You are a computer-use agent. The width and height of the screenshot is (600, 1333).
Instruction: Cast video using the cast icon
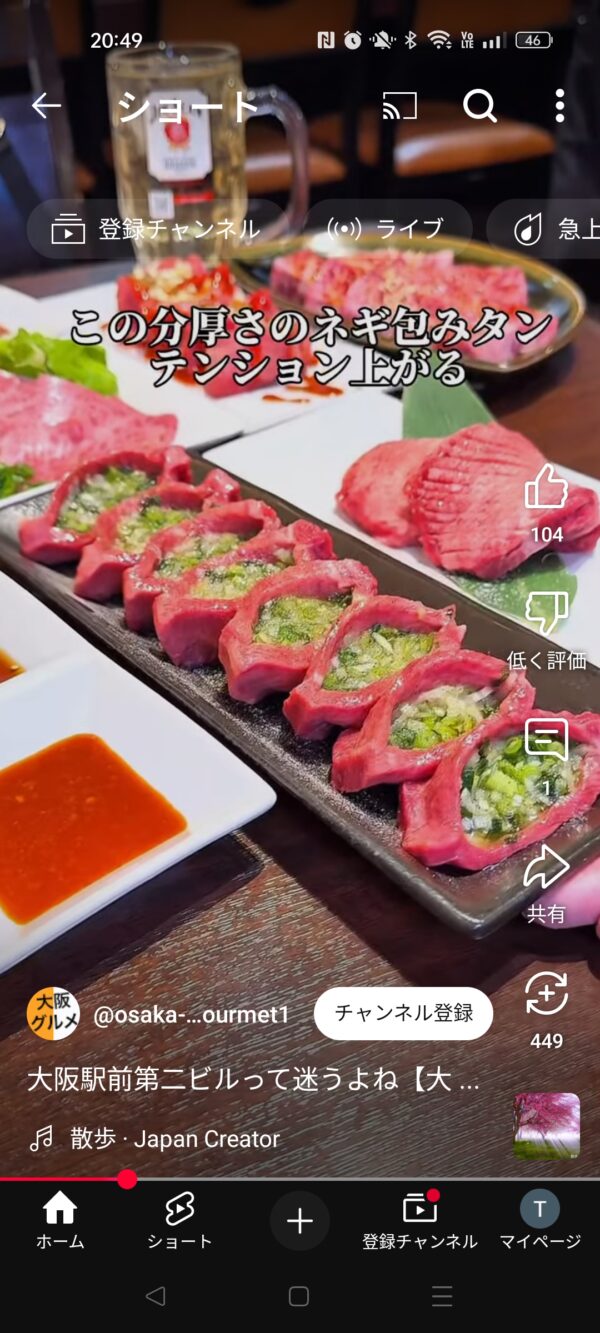[x=399, y=105]
